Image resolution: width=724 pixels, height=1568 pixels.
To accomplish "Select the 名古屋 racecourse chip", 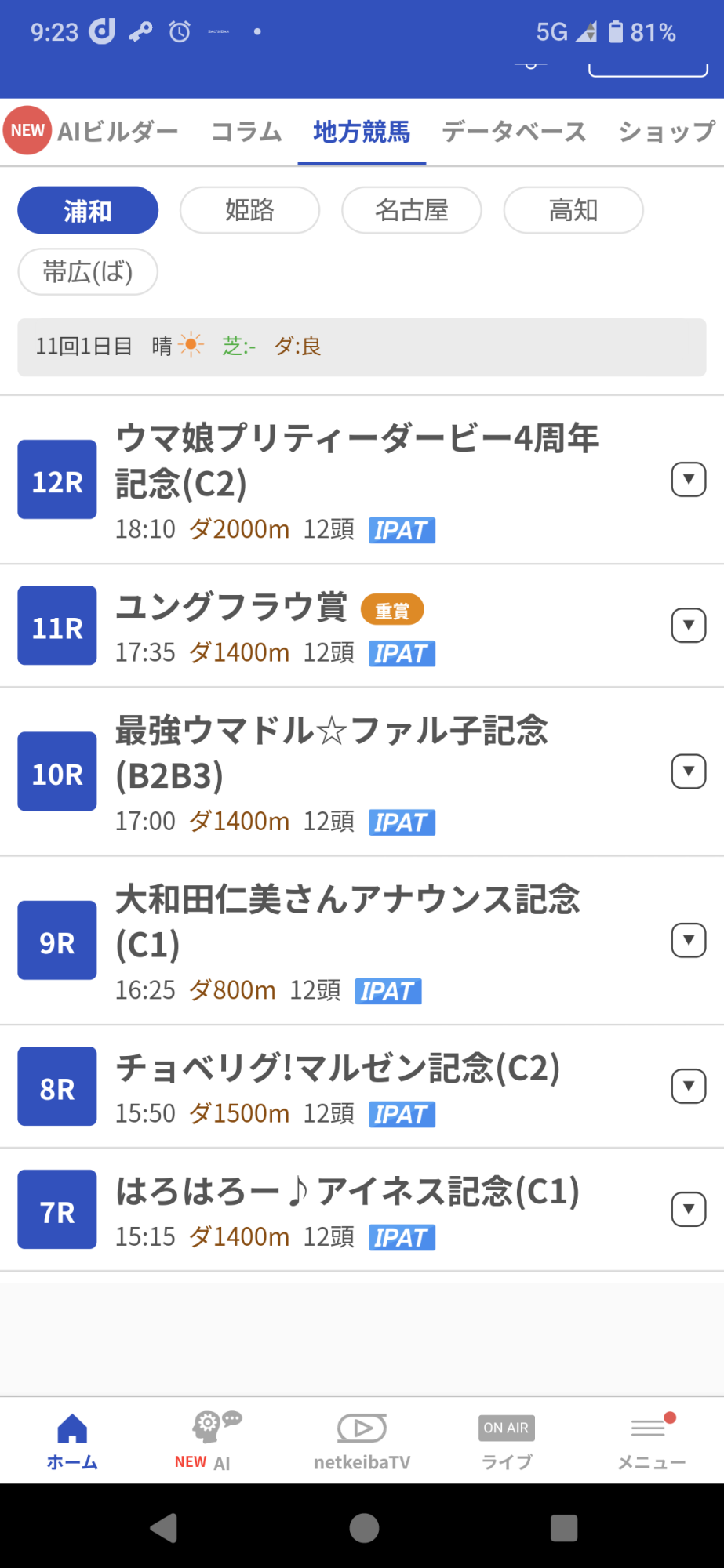I will [411, 210].
